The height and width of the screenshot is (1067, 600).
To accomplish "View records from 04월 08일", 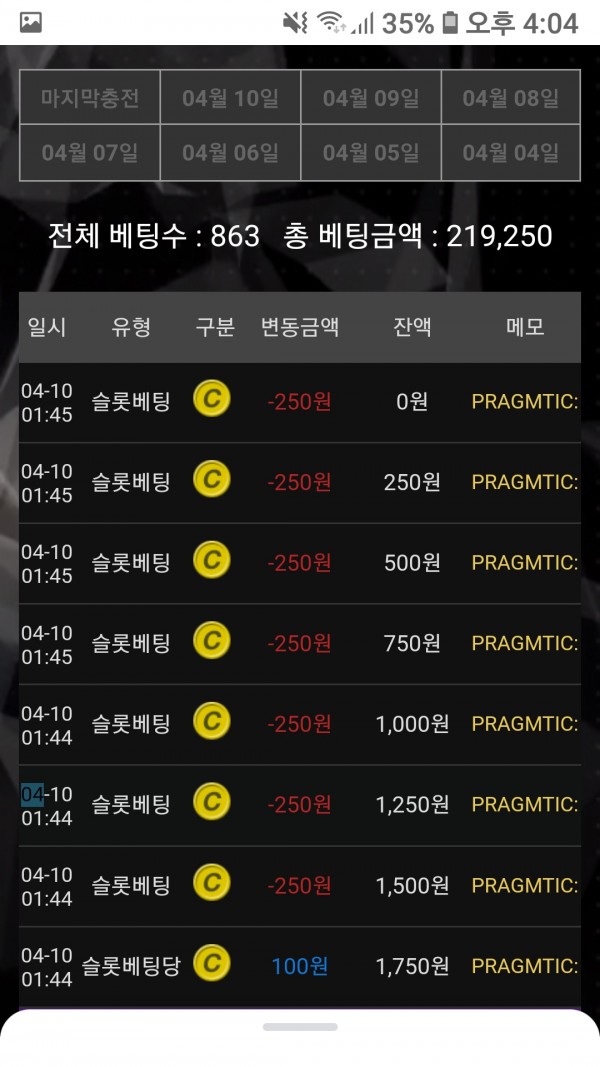I will (511, 98).
